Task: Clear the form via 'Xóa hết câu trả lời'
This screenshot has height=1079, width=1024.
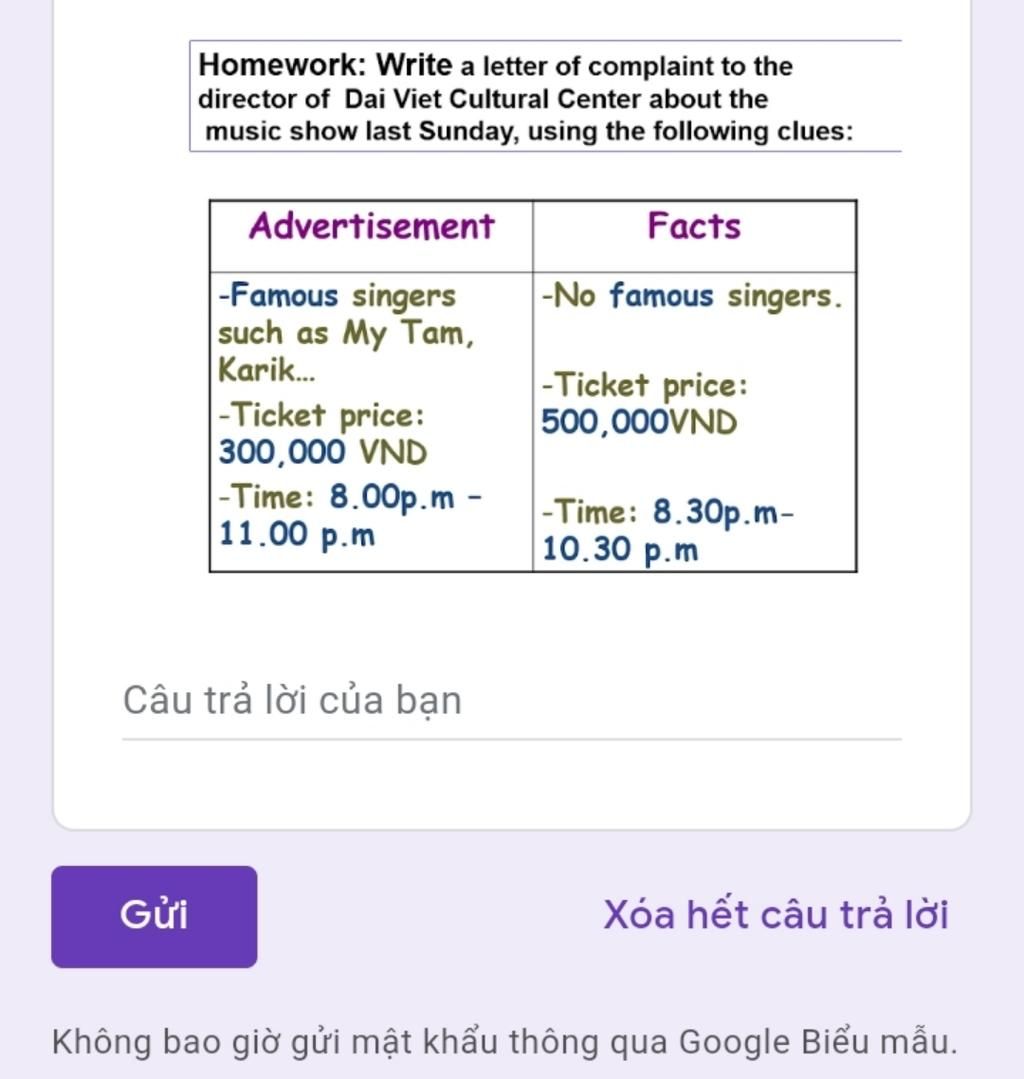Action: (x=775, y=915)
